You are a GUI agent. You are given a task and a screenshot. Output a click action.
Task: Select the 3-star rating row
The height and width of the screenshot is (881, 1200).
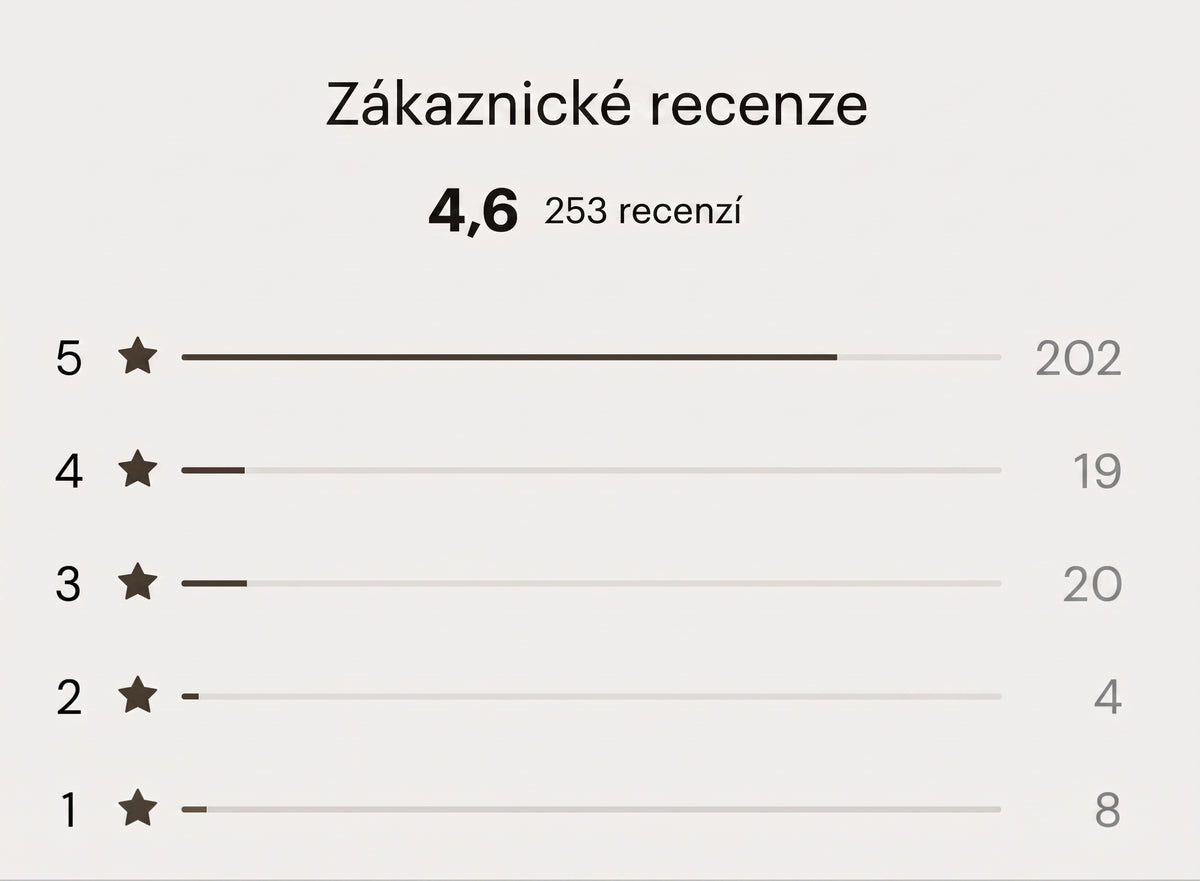(x=589, y=583)
